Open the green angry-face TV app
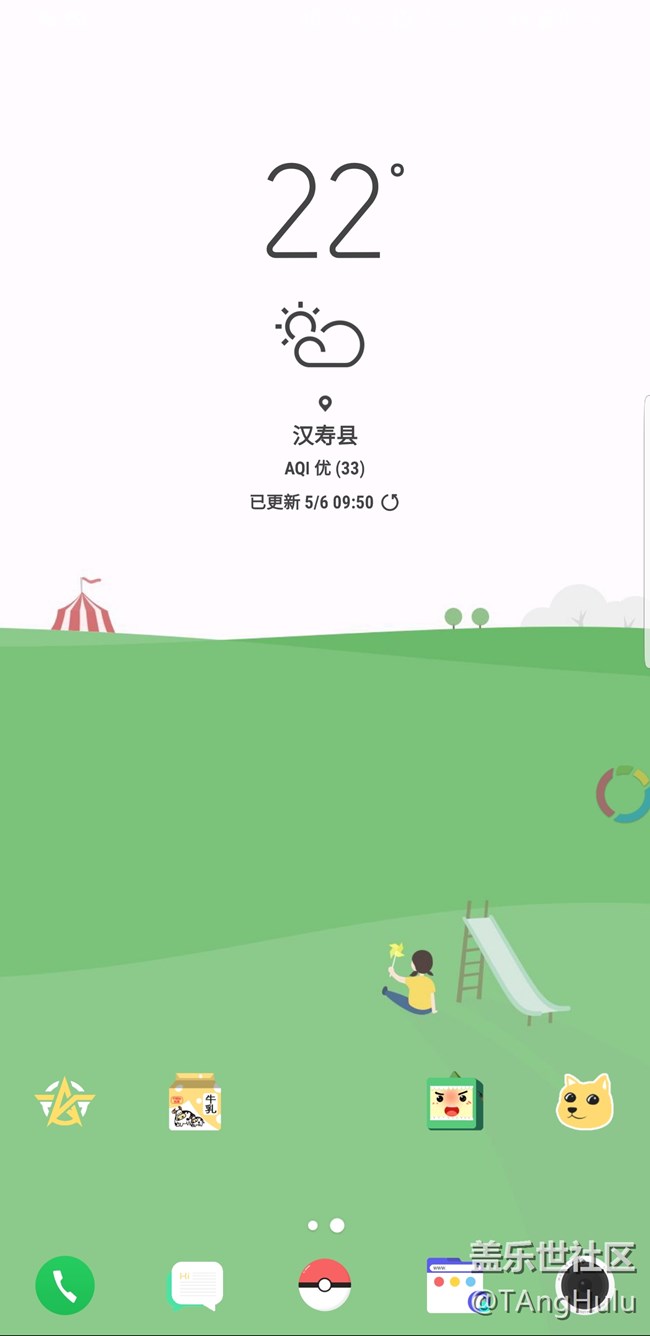The width and height of the screenshot is (650, 1336). click(x=455, y=1102)
